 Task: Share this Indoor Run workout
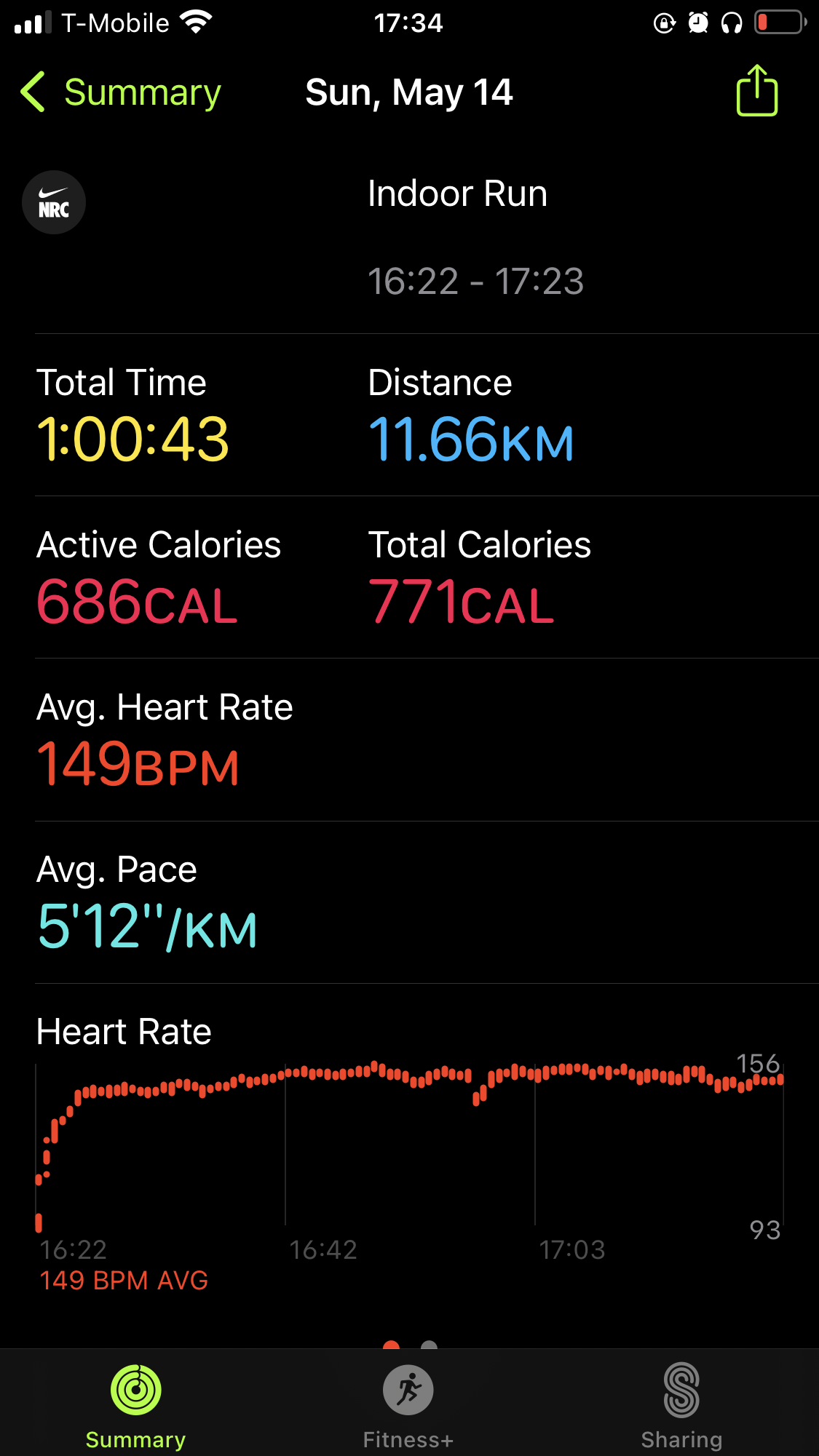pyautogui.click(x=757, y=90)
